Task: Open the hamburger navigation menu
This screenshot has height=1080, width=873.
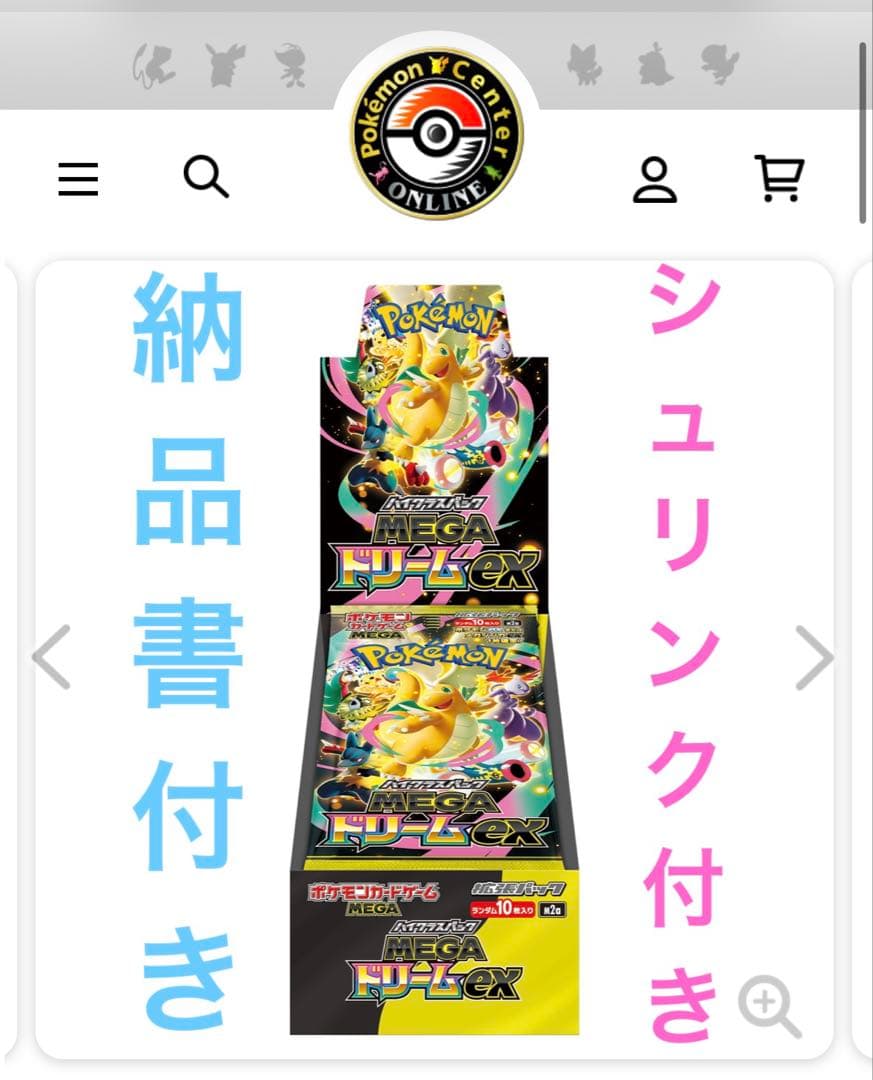Action: [78, 180]
